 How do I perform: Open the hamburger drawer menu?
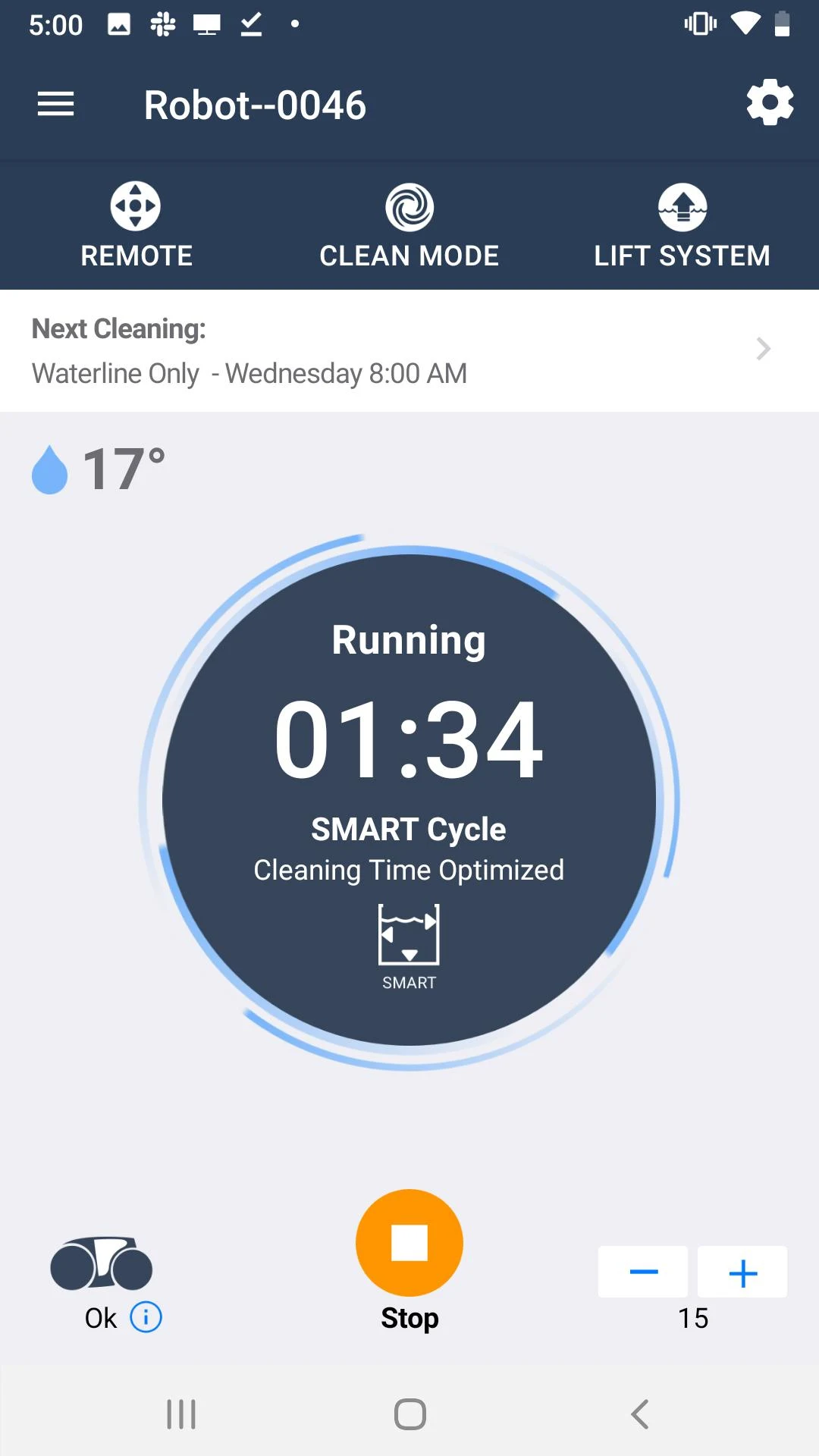point(56,104)
